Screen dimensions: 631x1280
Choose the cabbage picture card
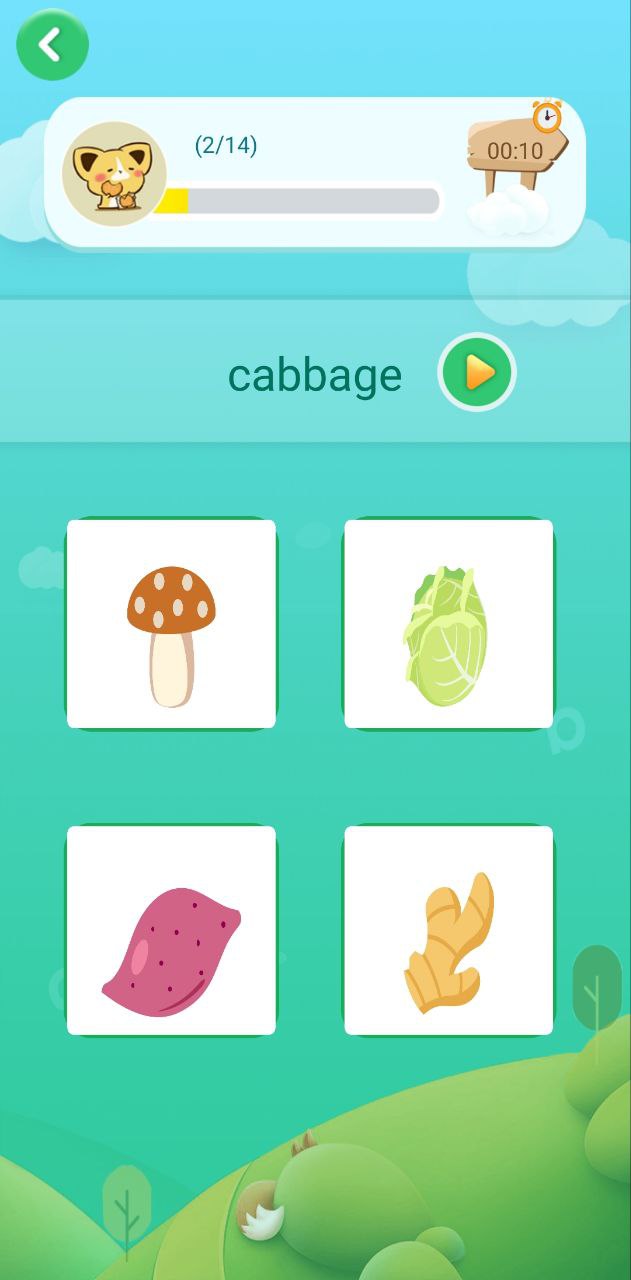tap(448, 624)
